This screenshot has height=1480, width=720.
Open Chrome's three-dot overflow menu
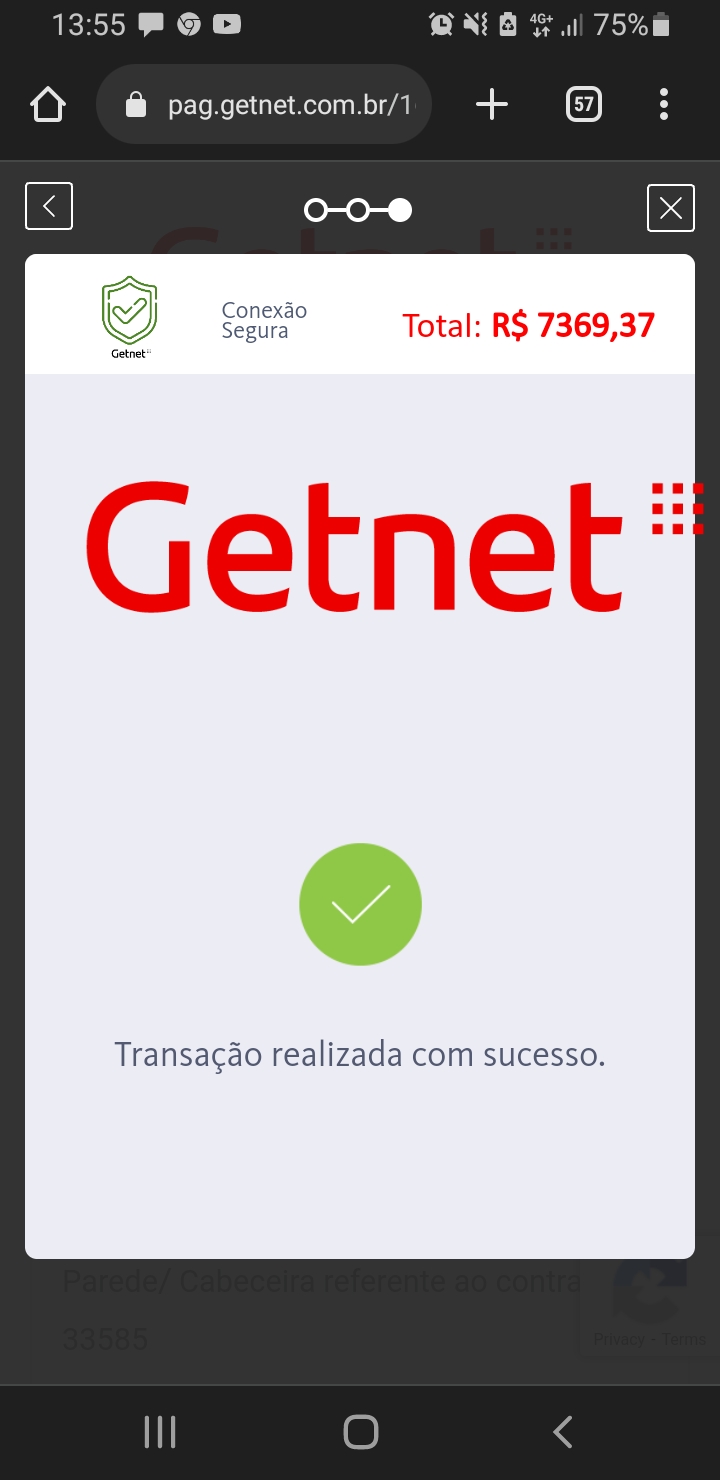(x=664, y=104)
